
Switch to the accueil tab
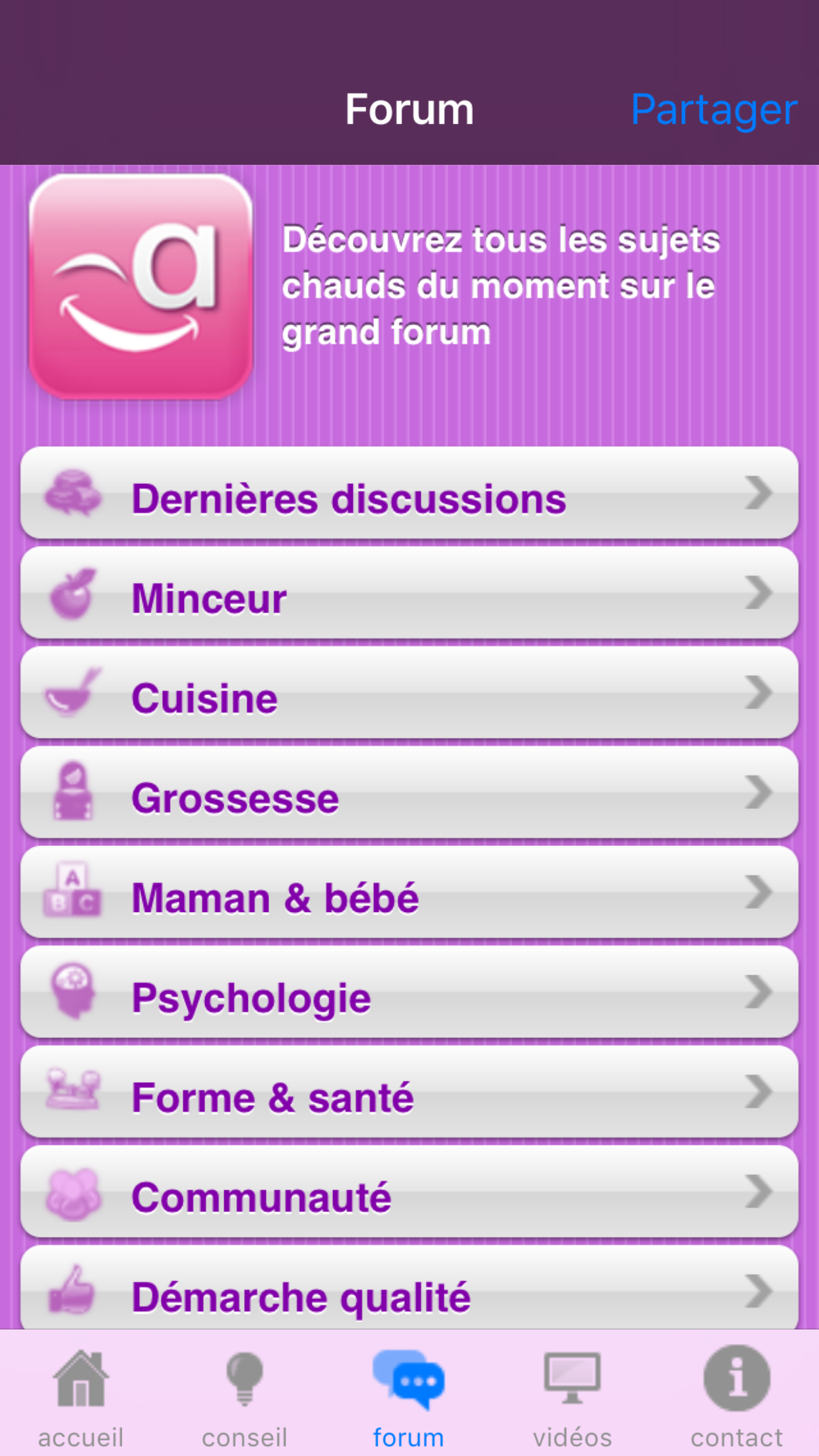80,1397
